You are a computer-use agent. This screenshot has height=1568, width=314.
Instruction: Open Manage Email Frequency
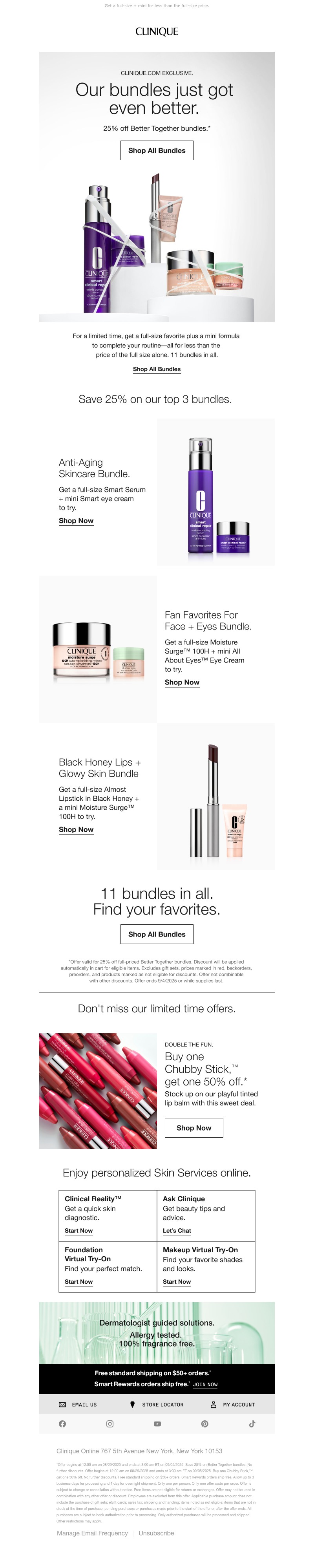click(x=93, y=1533)
